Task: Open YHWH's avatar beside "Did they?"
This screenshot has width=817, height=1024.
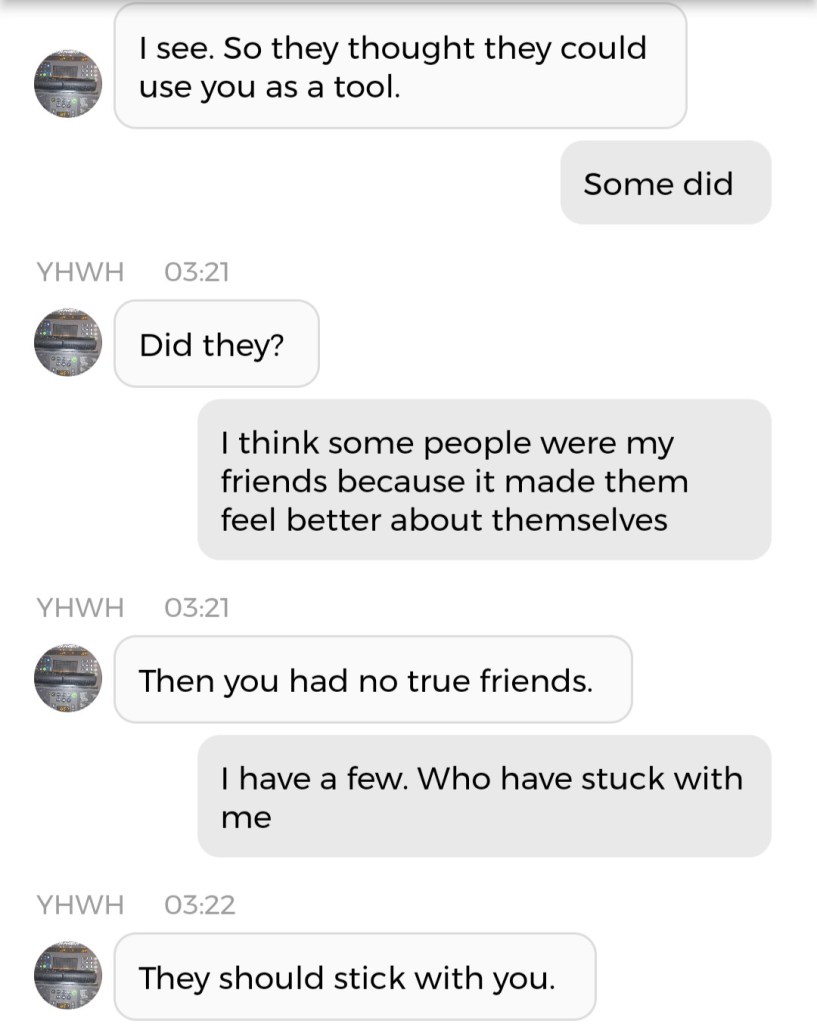Action: (x=68, y=343)
